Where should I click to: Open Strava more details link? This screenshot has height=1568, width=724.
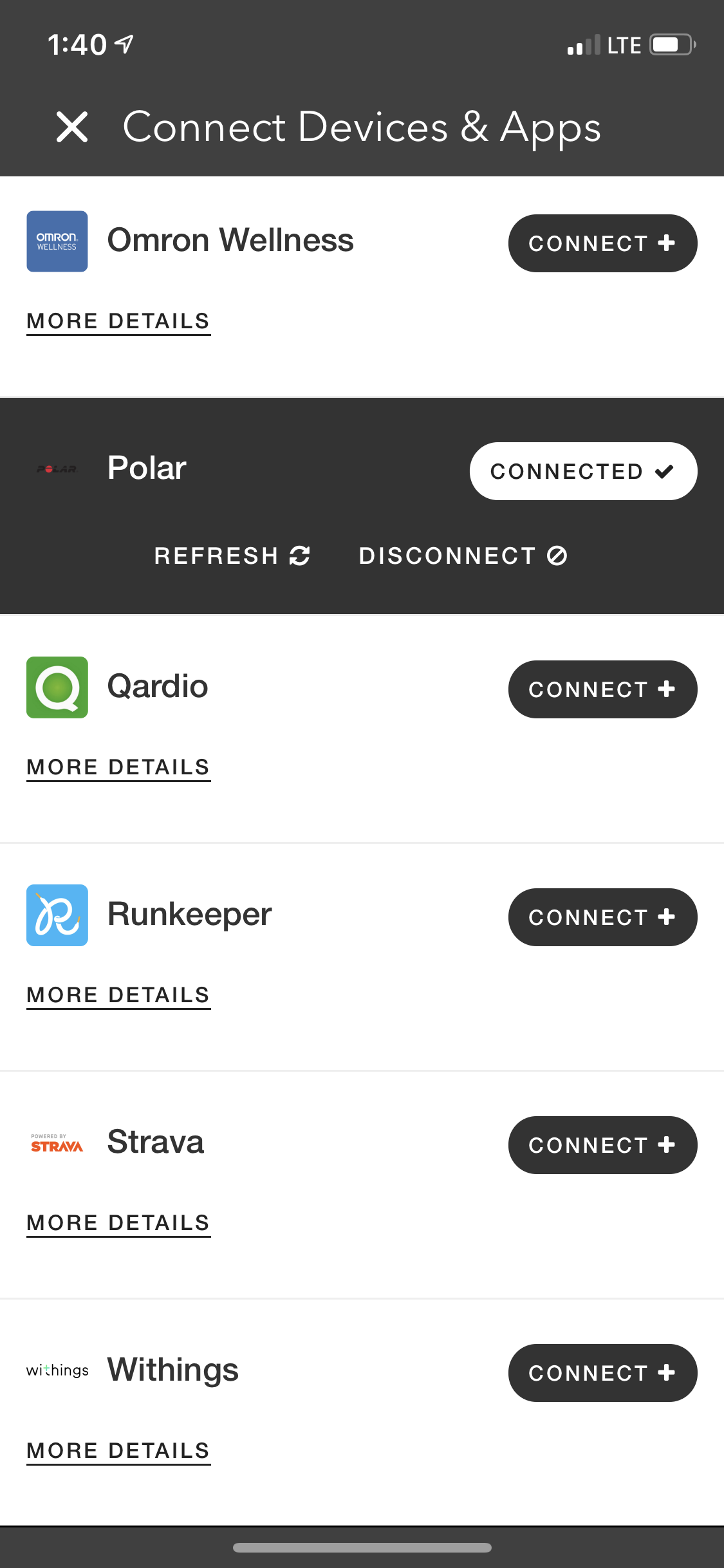point(118,1222)
